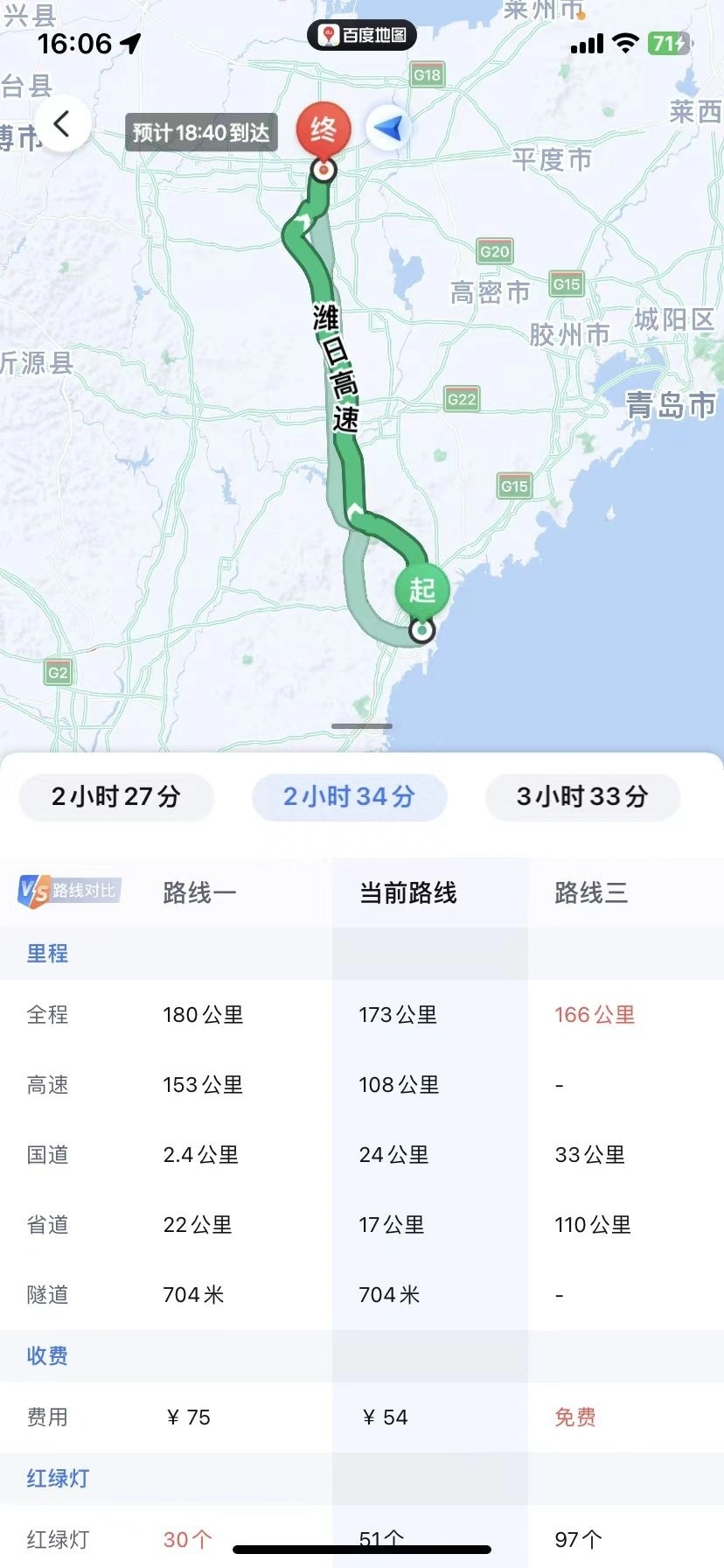Tap the 百度地图 pill at top

362,35
